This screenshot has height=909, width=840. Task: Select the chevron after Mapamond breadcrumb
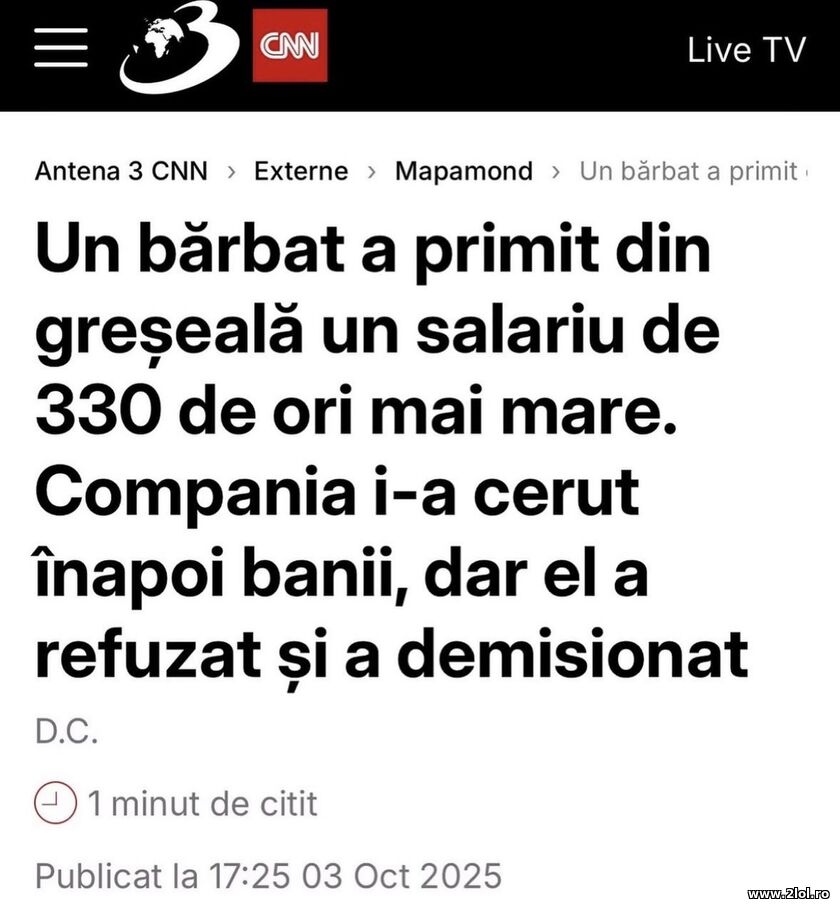point(557,171)
